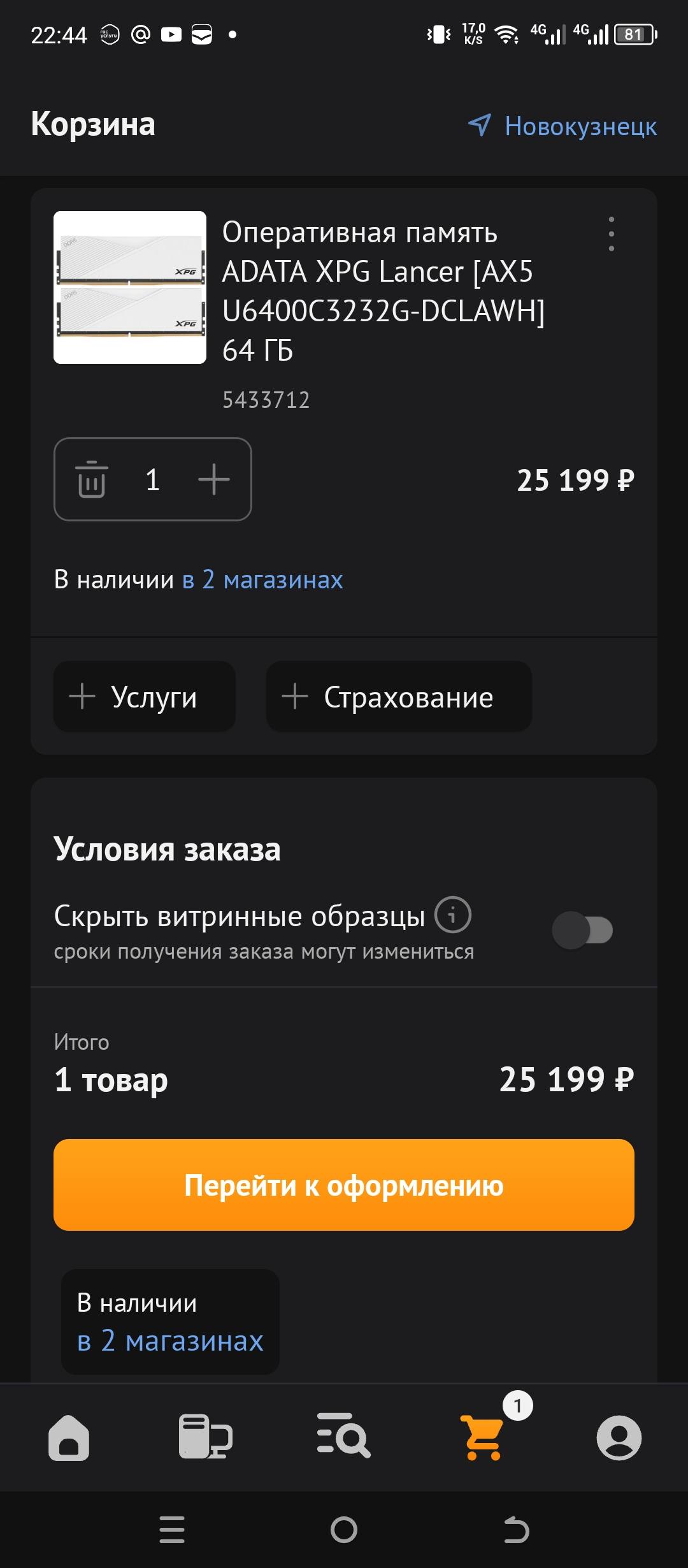The height and width of the screenshot is (1568, 688).
Task: Increase quantity with the plus control
Action: (213, 480)
